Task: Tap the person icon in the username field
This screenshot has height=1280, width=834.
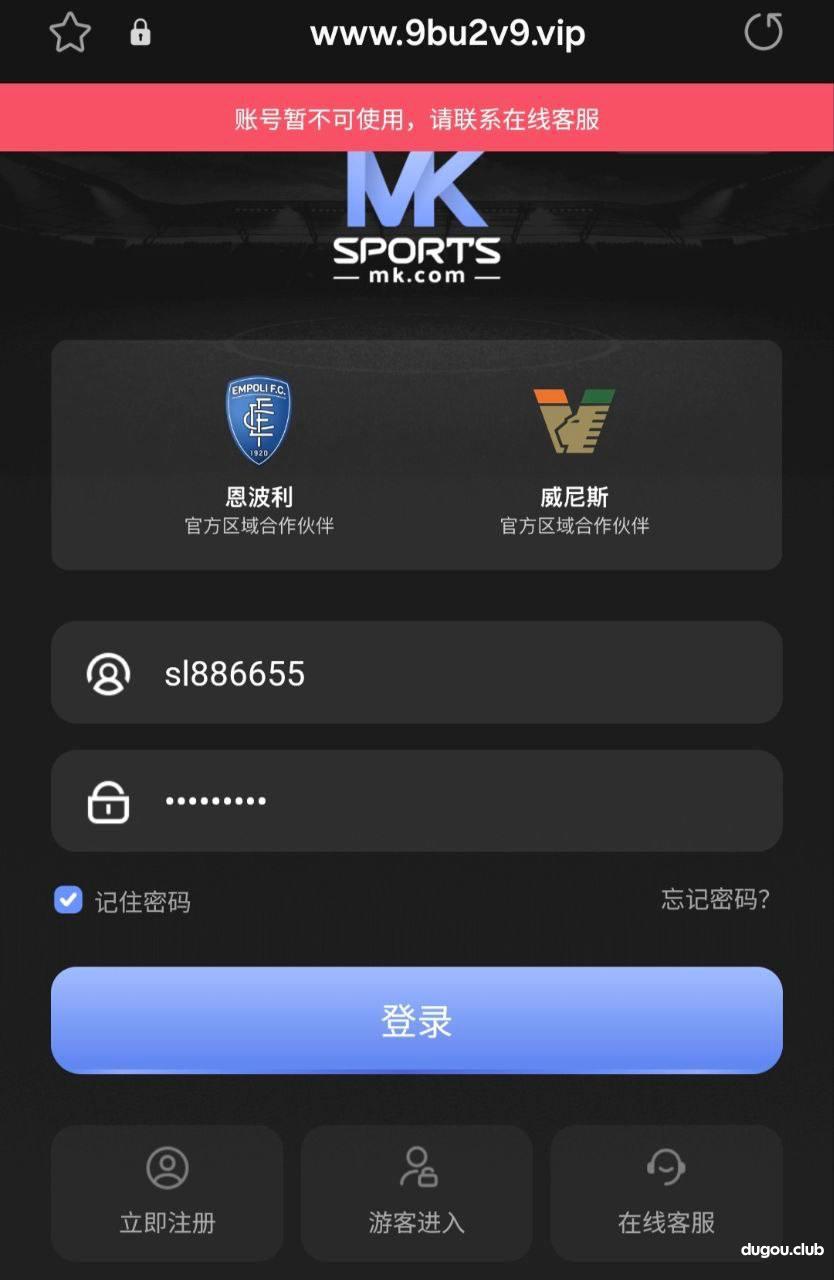Action: point(108,673)
